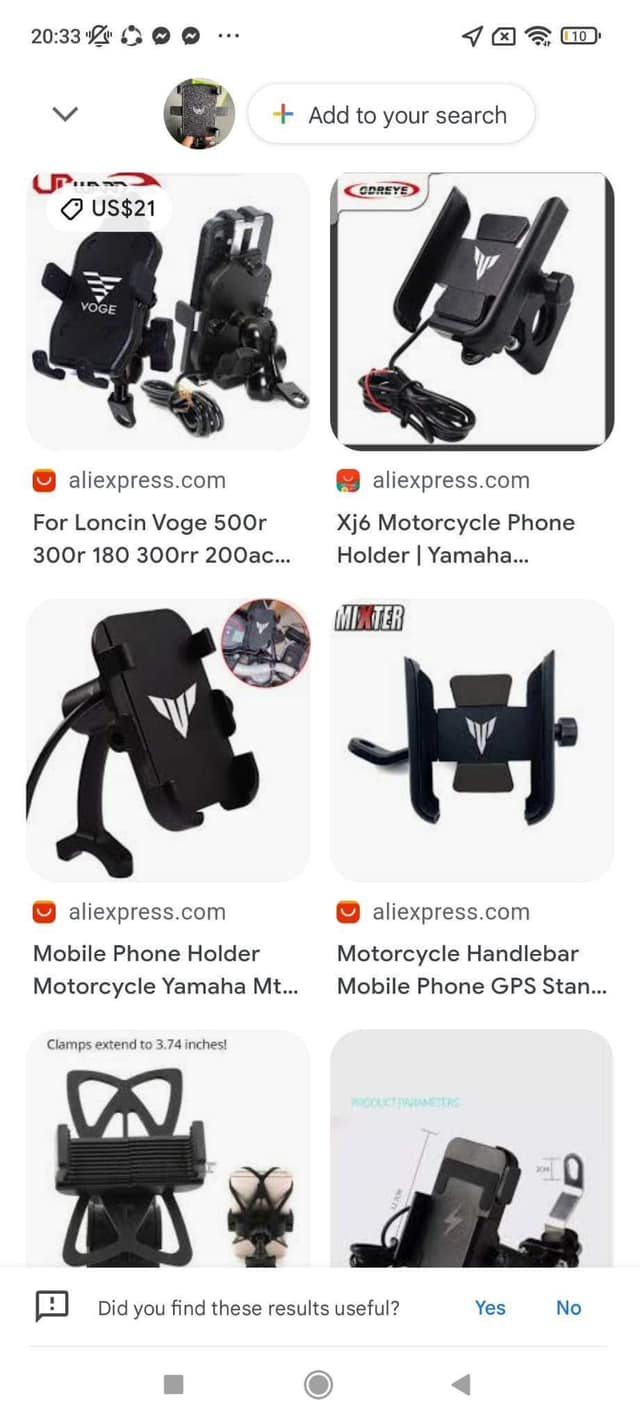Collapse results with the down chevron
This screenshot has width=640, height=1423.
[65, 114]
